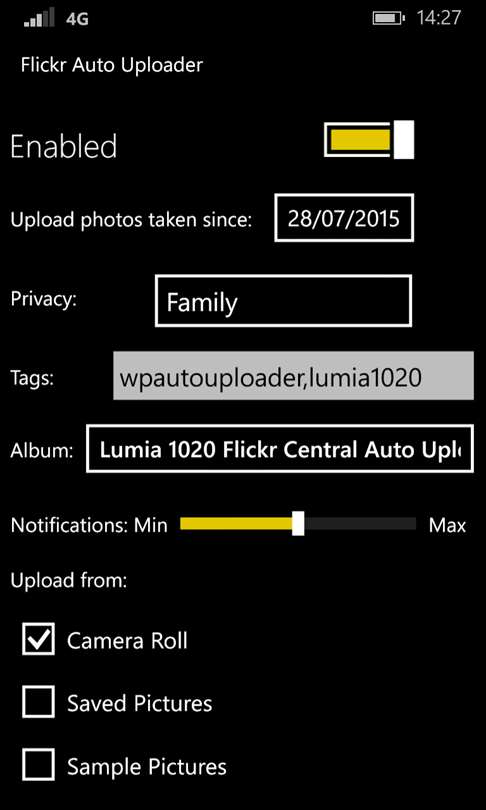Change the Privacy setting from Family
The image size is (486, 810).
pos(283,301)
